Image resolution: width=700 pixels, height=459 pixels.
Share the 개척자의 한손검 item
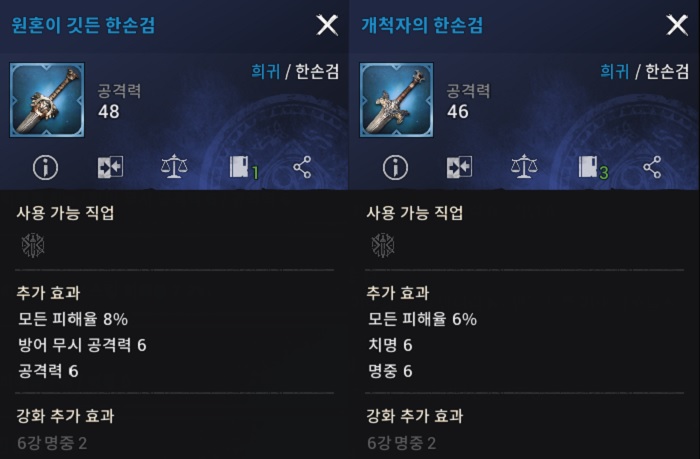point(652,167)
